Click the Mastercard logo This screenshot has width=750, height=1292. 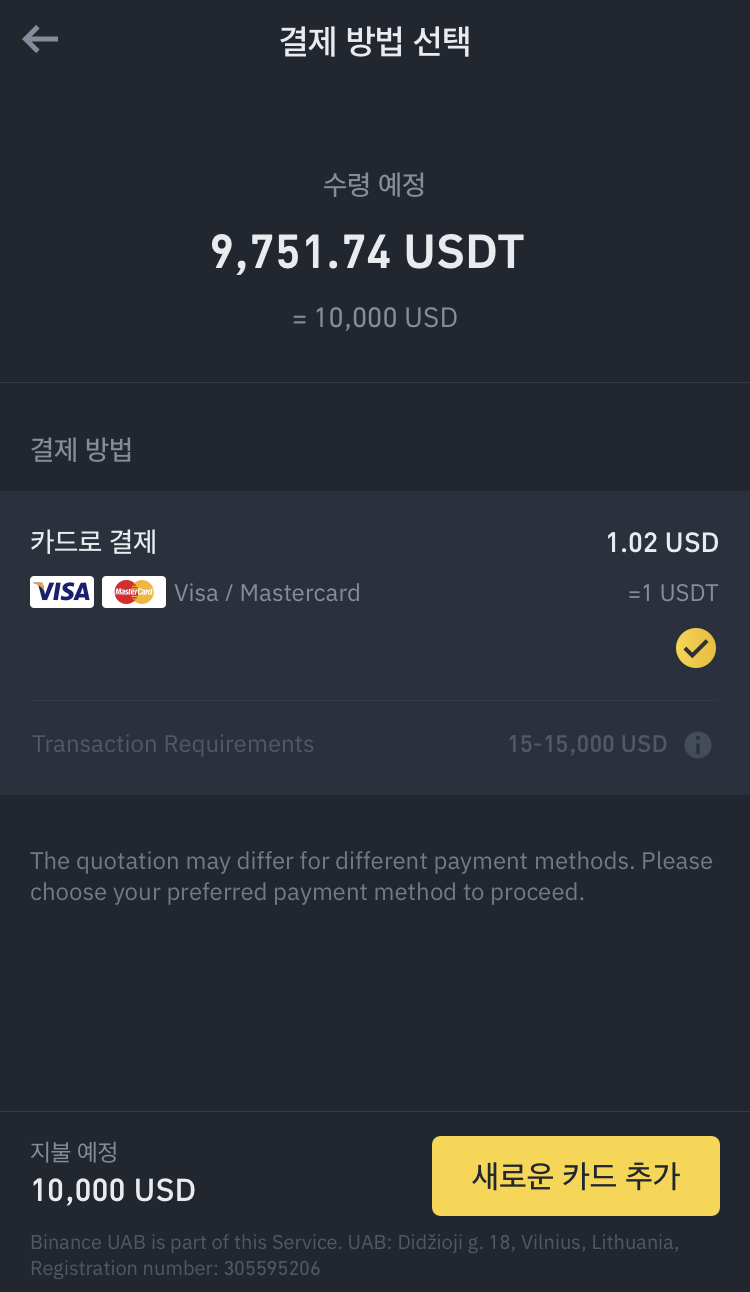(x=133, y=592)
